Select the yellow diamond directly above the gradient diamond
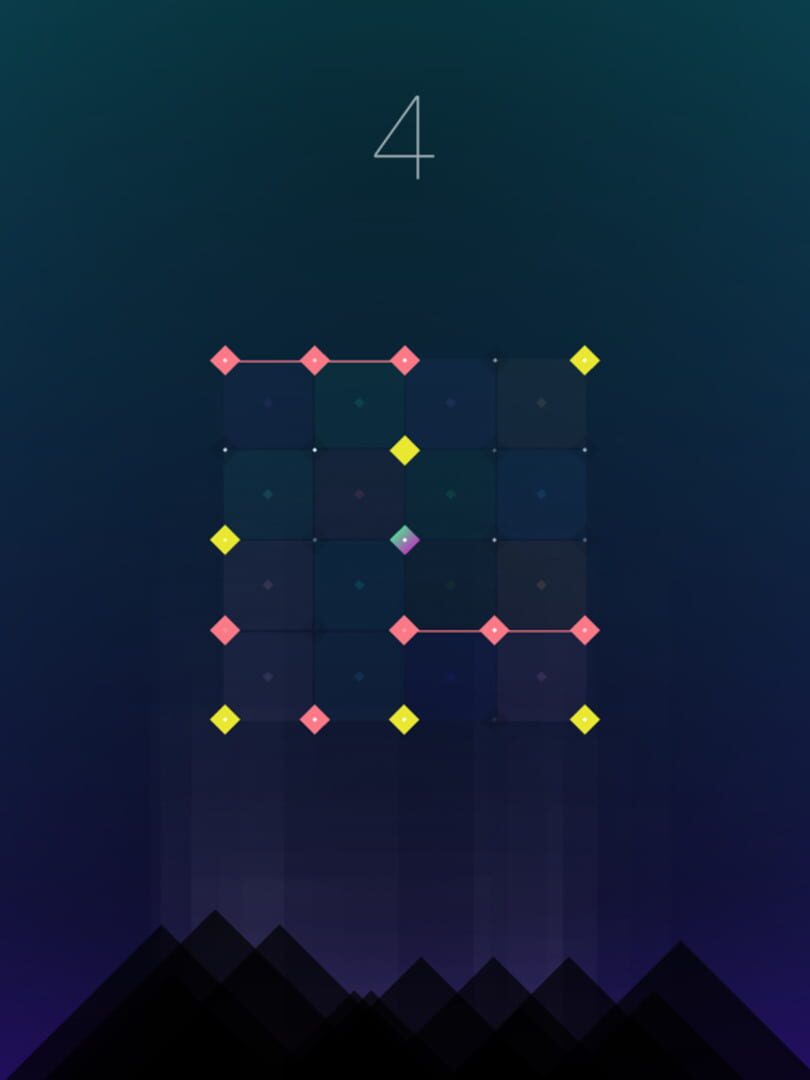 (x=404, y=450)
